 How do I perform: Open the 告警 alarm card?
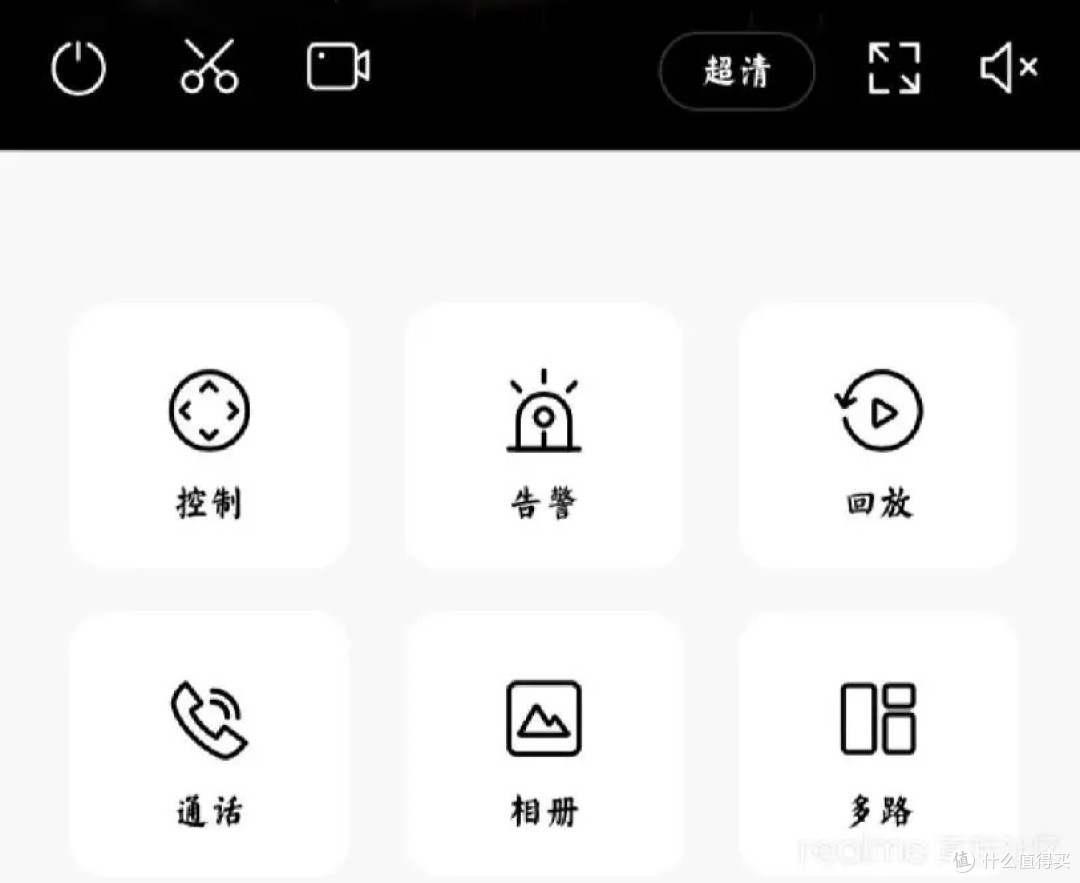click(x=544, y=435)
